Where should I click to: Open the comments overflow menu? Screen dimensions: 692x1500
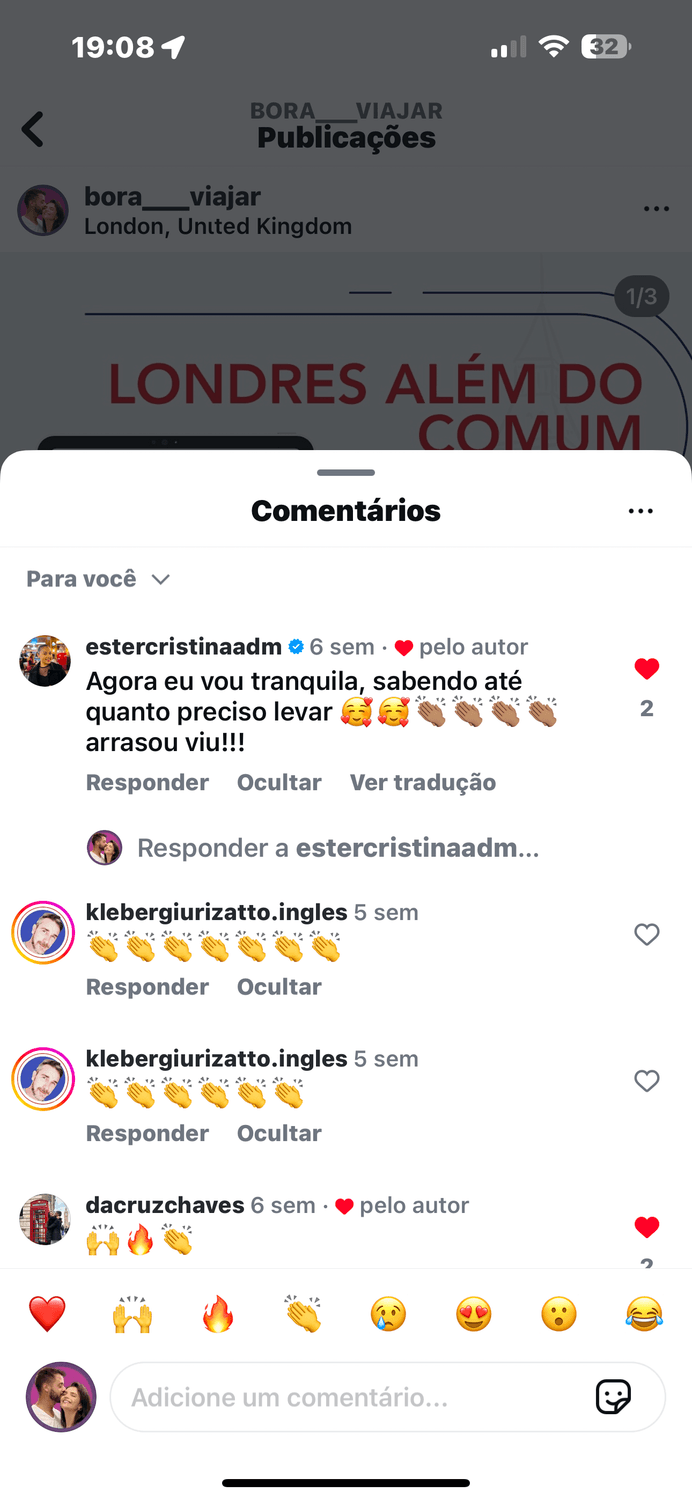(x=640, y=511)
